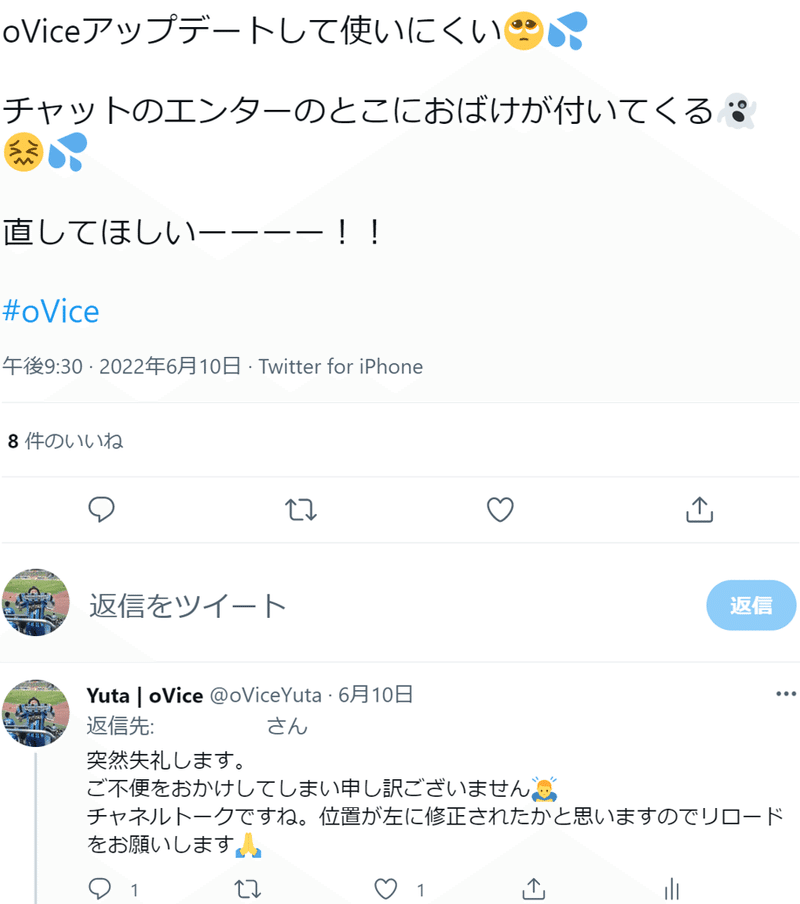Open Yuta | oVice profile name
This screenshot has height=904, width=800.
pyautogui.click(x=145, y=695)
